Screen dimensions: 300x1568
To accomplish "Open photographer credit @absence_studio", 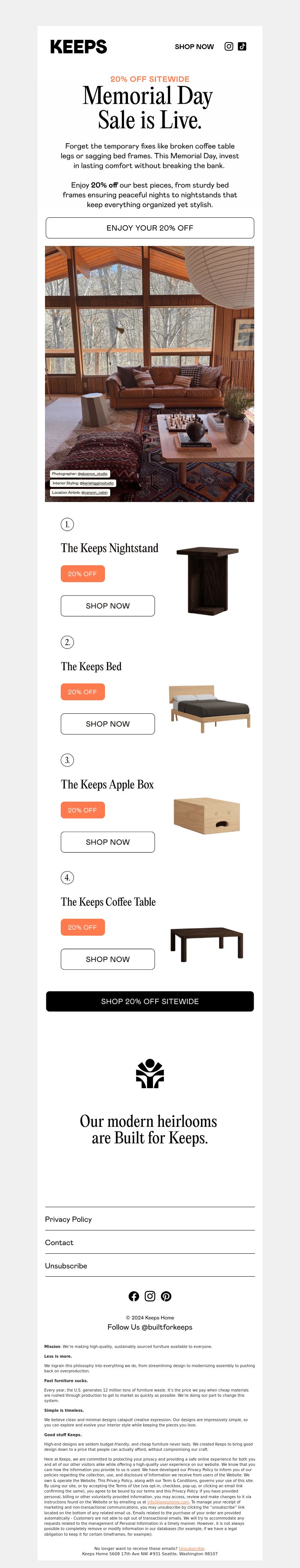I will 94,473.
